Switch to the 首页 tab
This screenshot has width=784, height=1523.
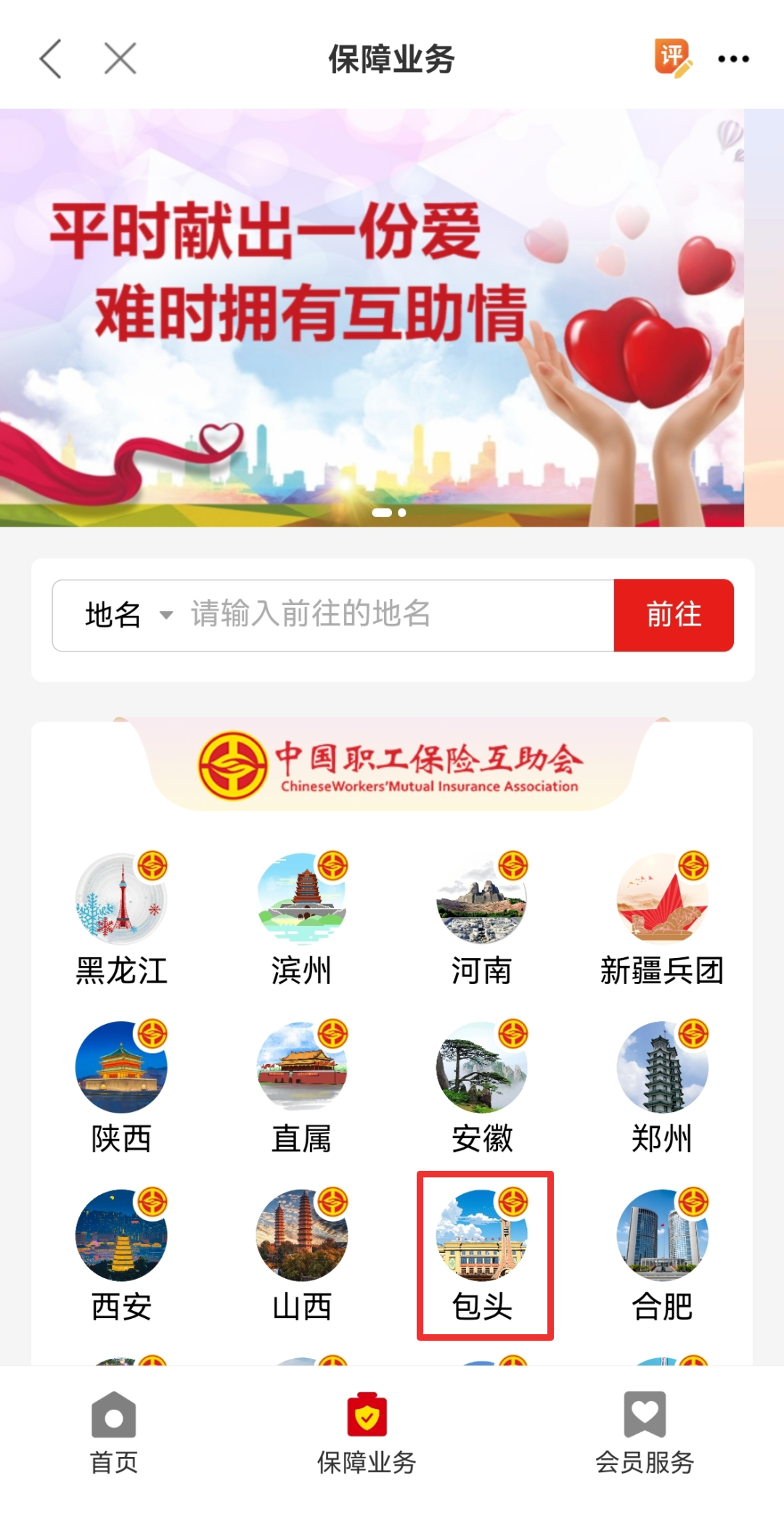tap(114, 1432)
